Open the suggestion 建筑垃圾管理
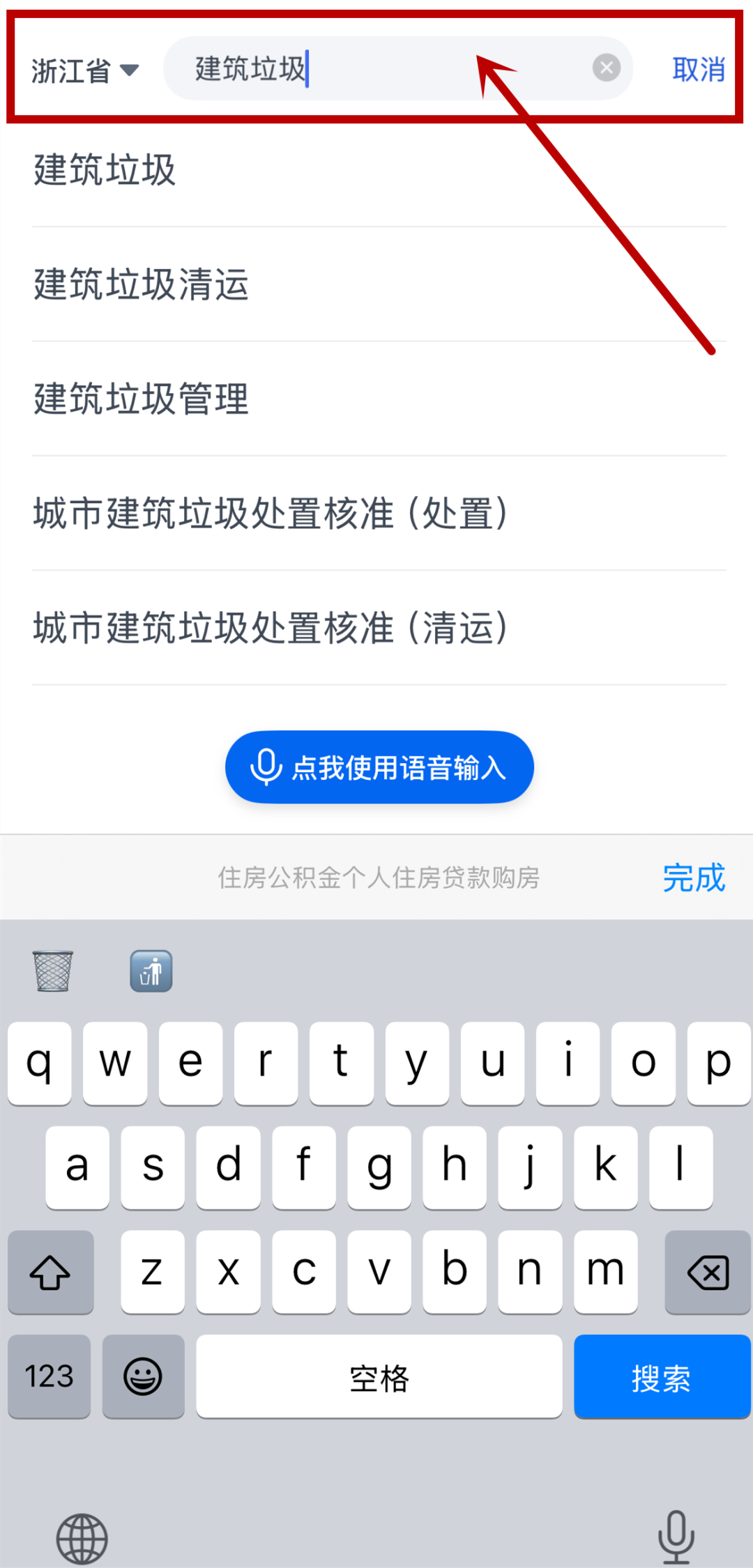 (x=142, y=399)
